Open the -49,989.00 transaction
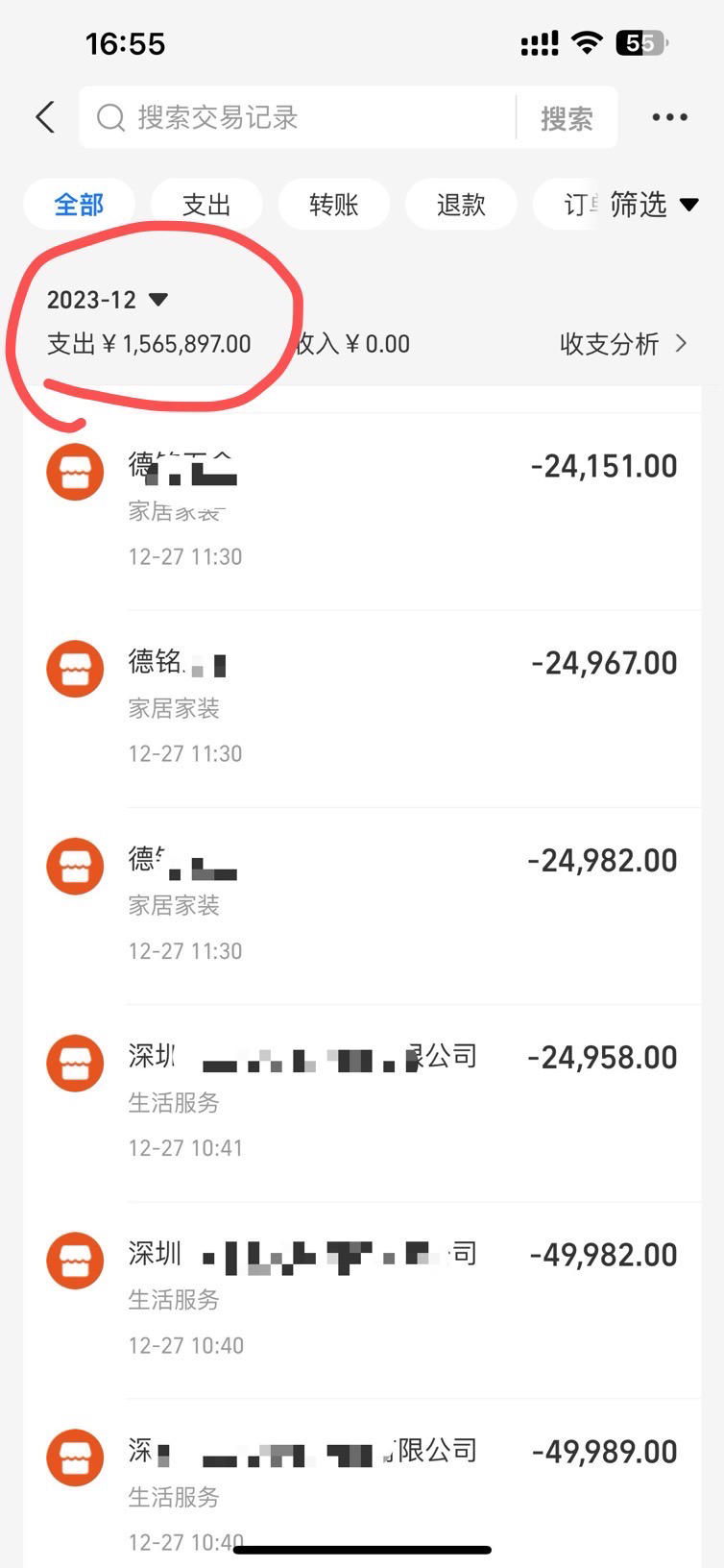 (362, 1484)
